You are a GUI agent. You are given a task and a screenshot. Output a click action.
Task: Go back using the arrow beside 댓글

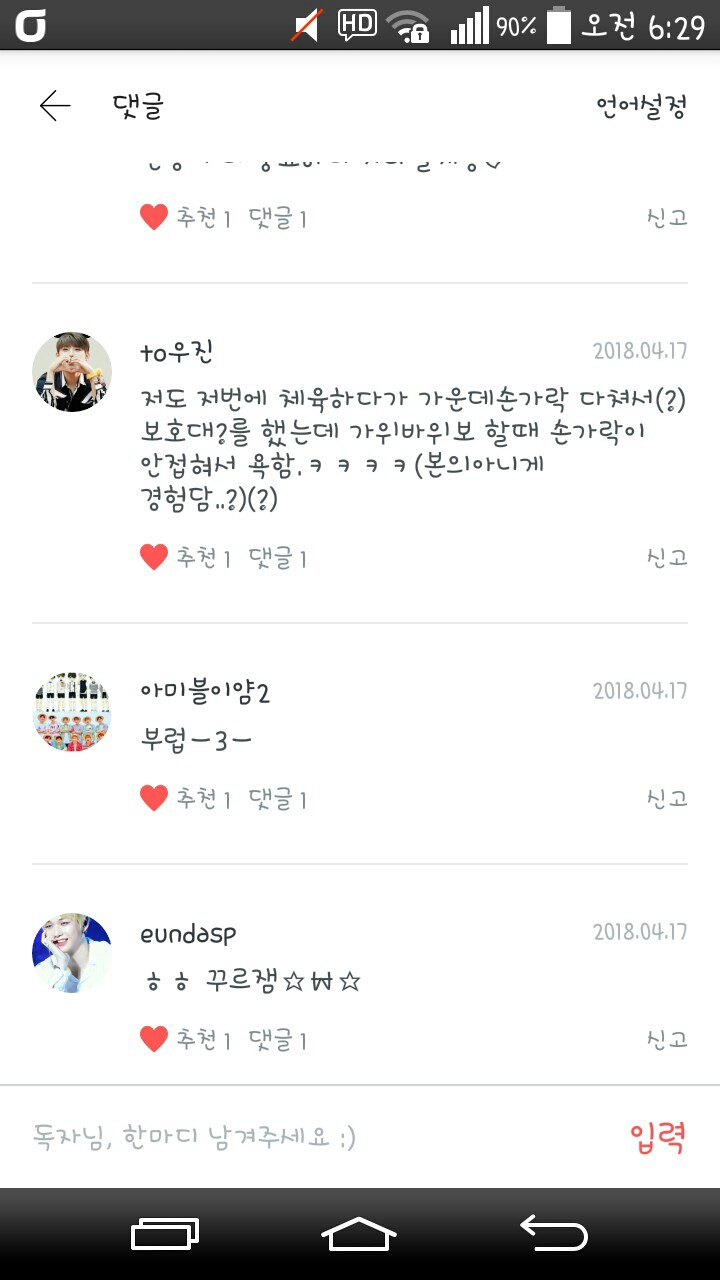pos(55,106)
